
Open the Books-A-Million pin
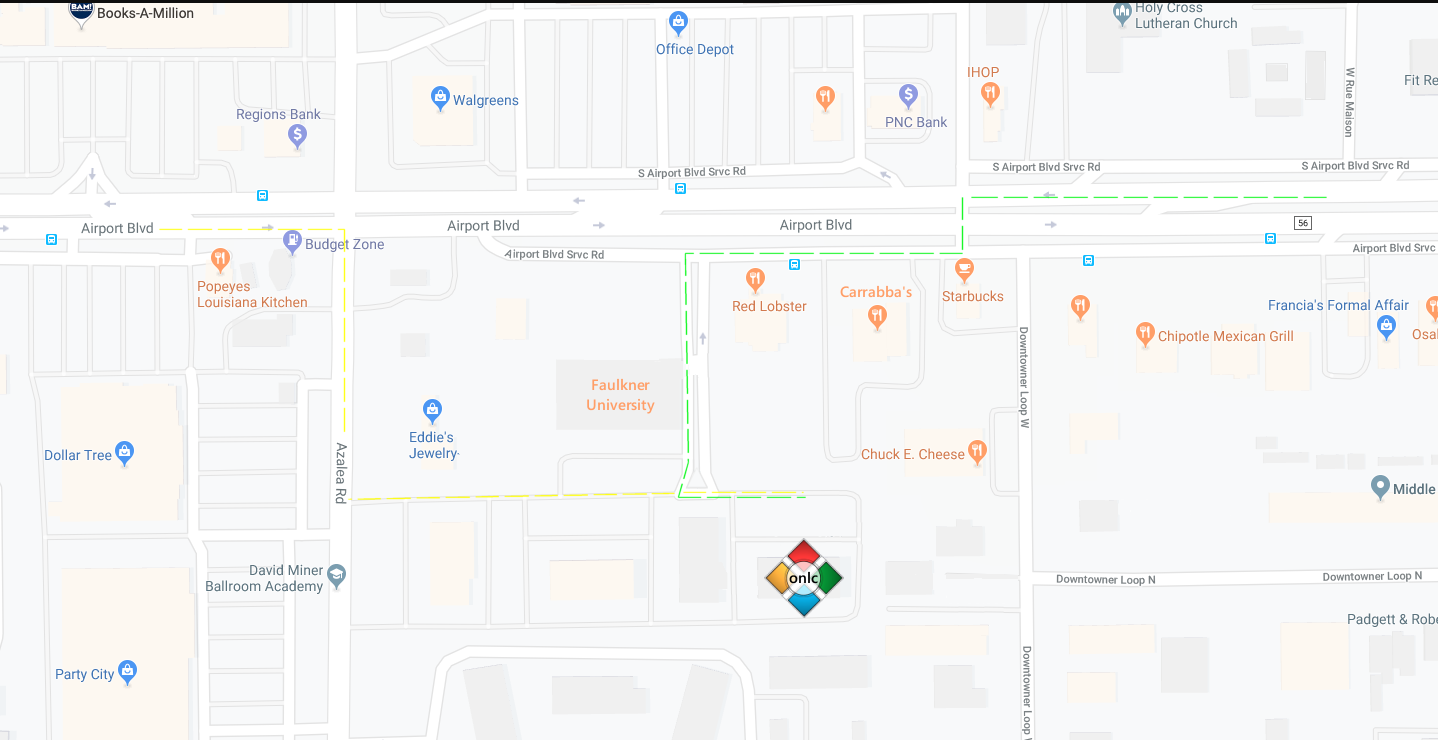coord(81,12)
